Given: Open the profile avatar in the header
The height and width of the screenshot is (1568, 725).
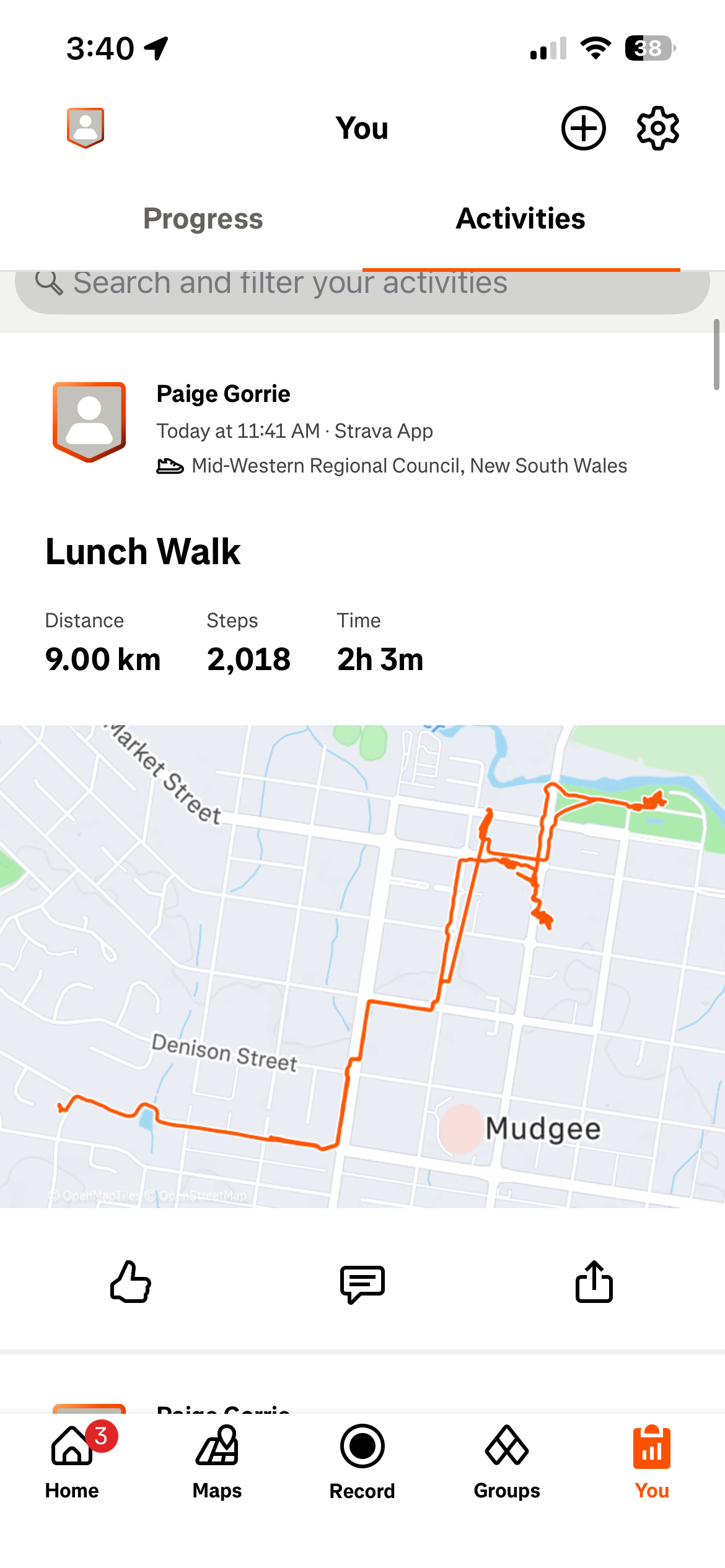Looking at the screenshot, I should pos(86,128).
